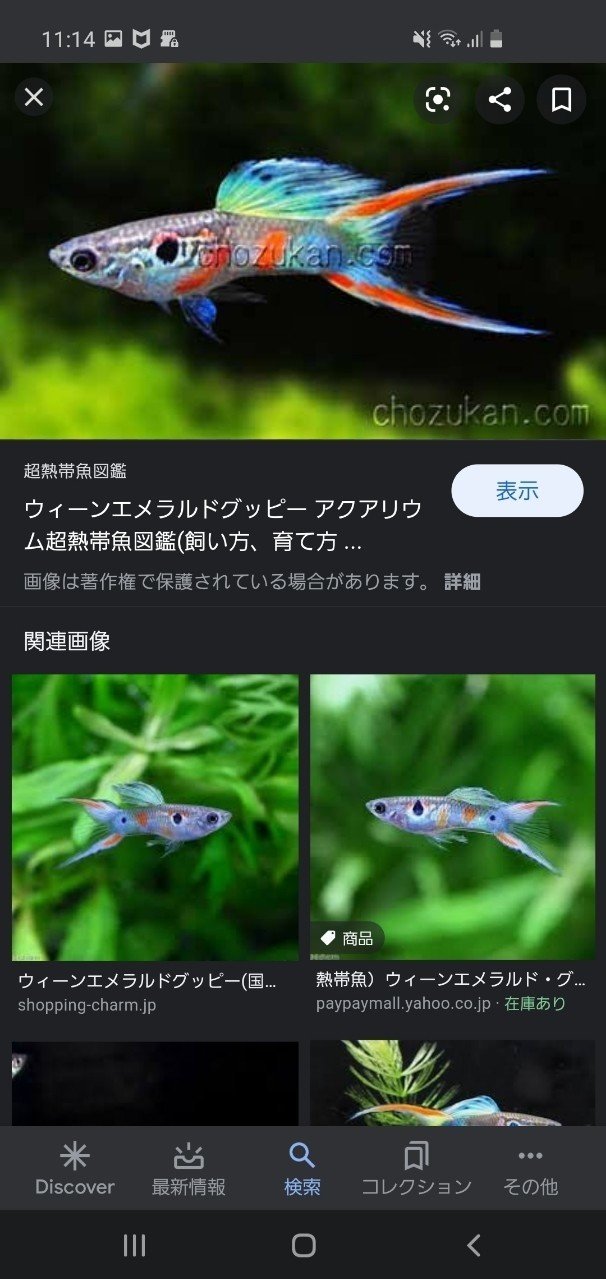This screenshot has height=1279, width=606.
Task: Go to the home screen
Action: point(304,1245)
